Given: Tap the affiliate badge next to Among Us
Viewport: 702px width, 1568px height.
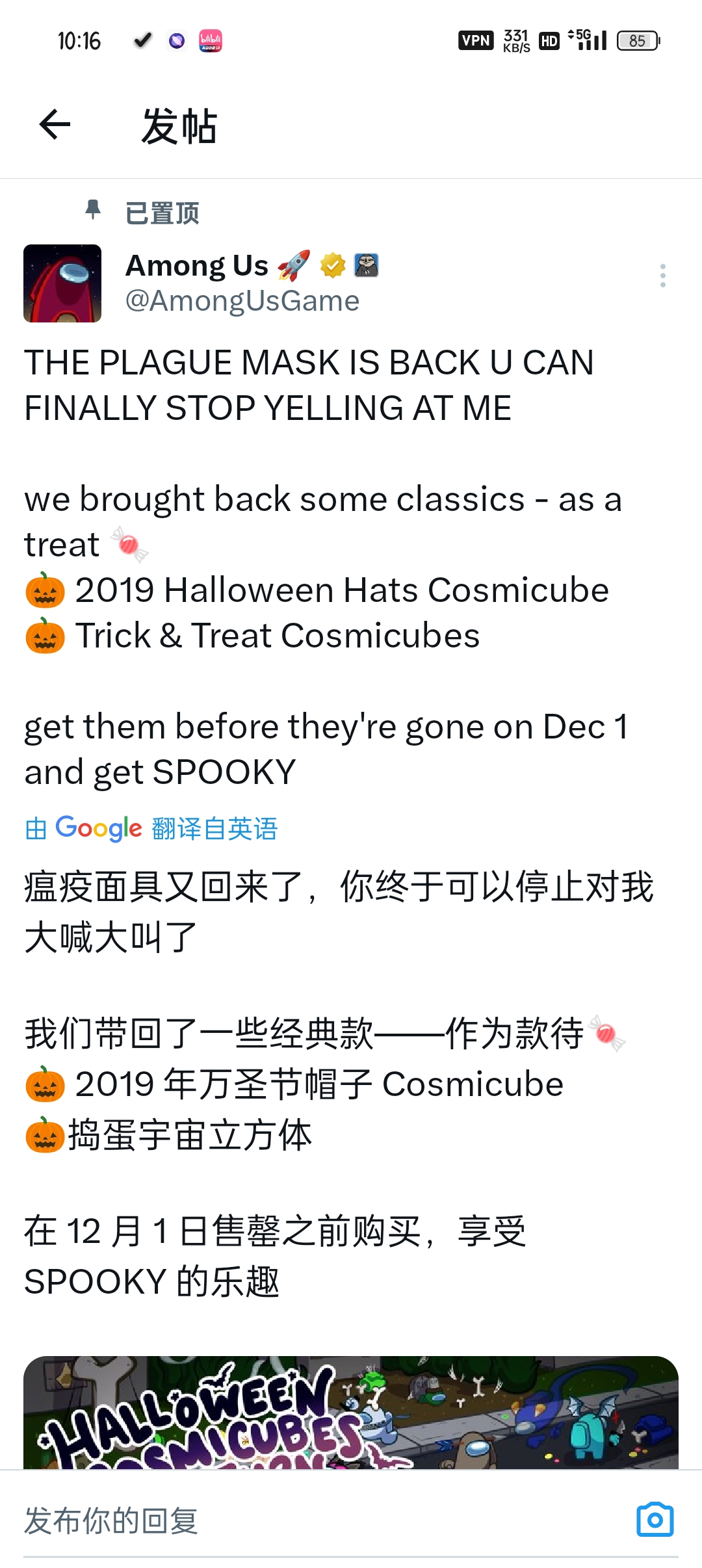Looking at the screenshot, I should pyautogui.click(x=367, y=265).
